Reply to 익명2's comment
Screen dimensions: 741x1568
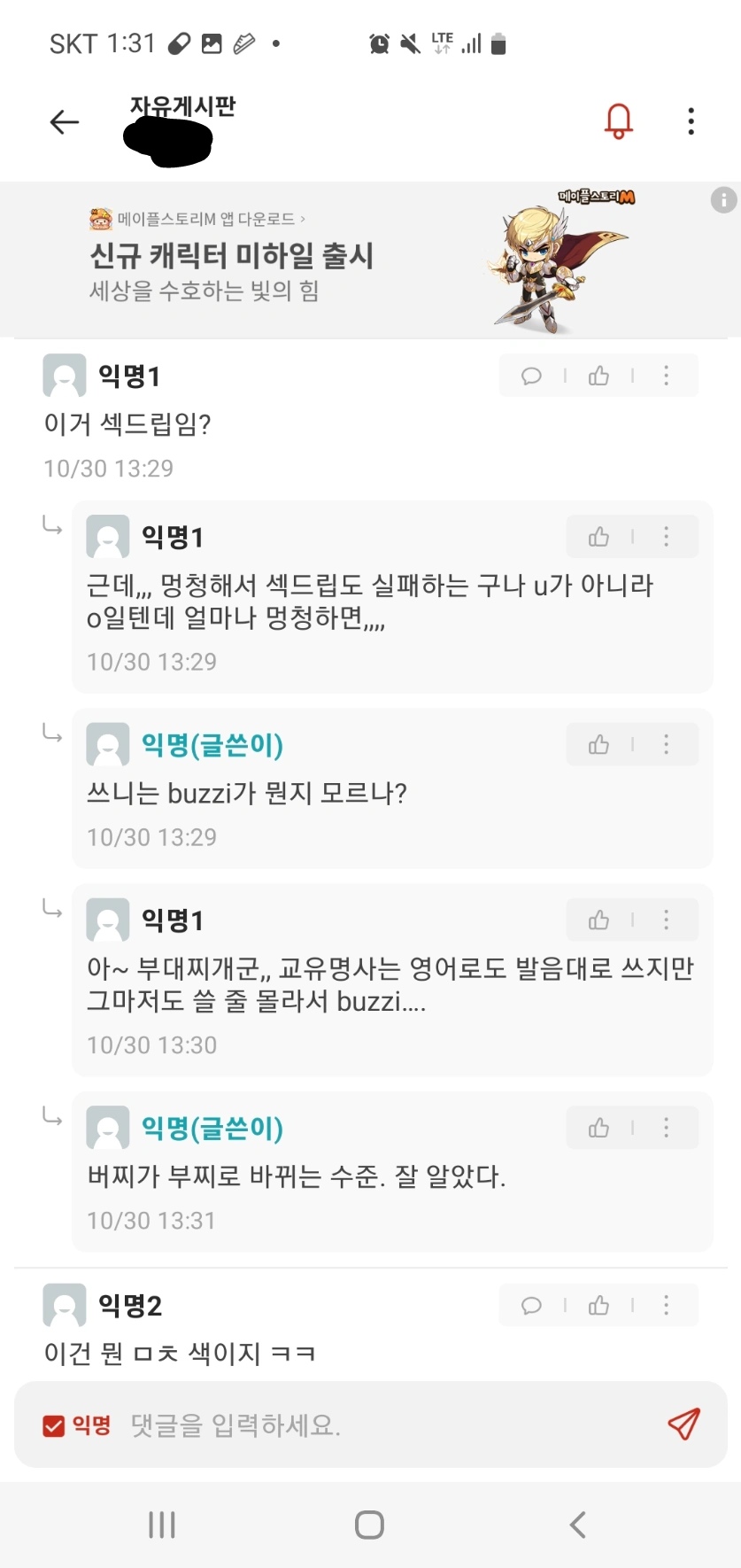[x=531, y=1305]
